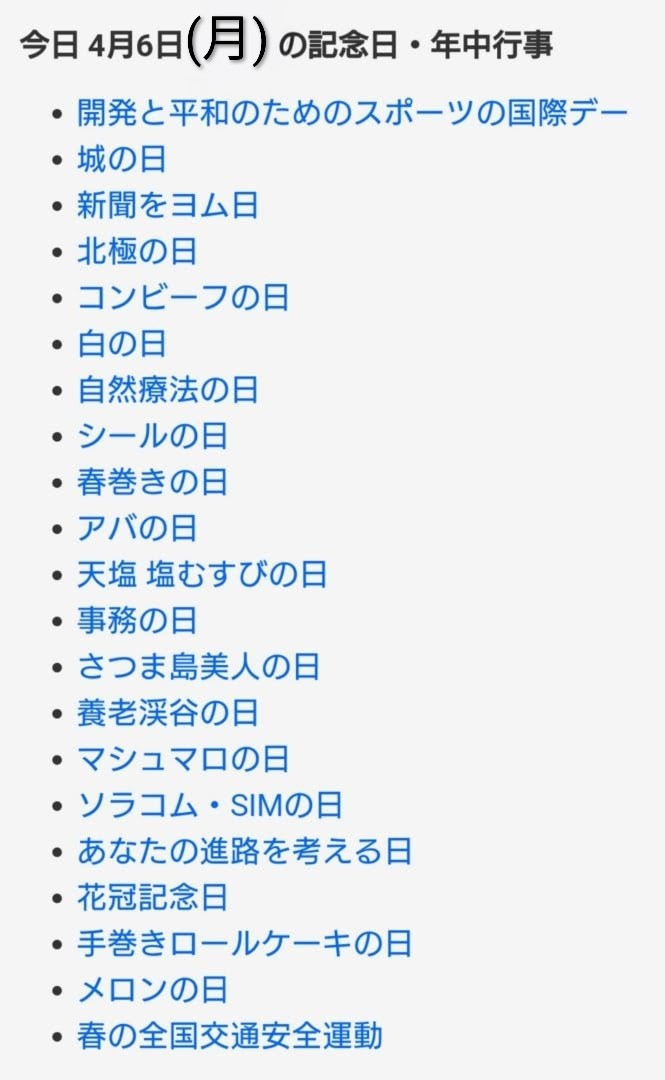The width and height of the screenshot is (665, 1080).
Task: View the 北極の日 entry
Action: (x=137, y=251)
